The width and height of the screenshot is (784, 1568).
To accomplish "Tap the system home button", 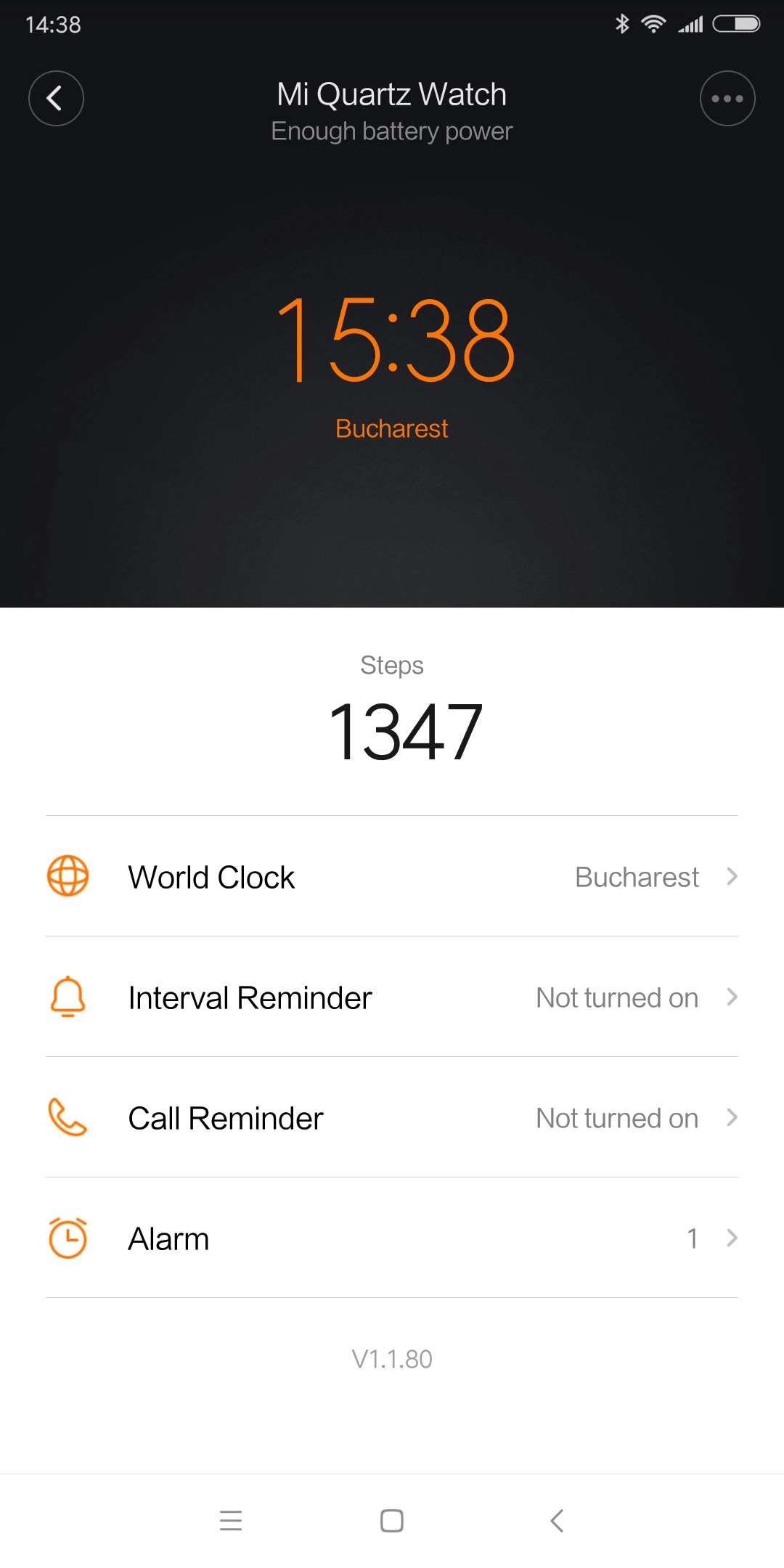I will pos(392,1520).
